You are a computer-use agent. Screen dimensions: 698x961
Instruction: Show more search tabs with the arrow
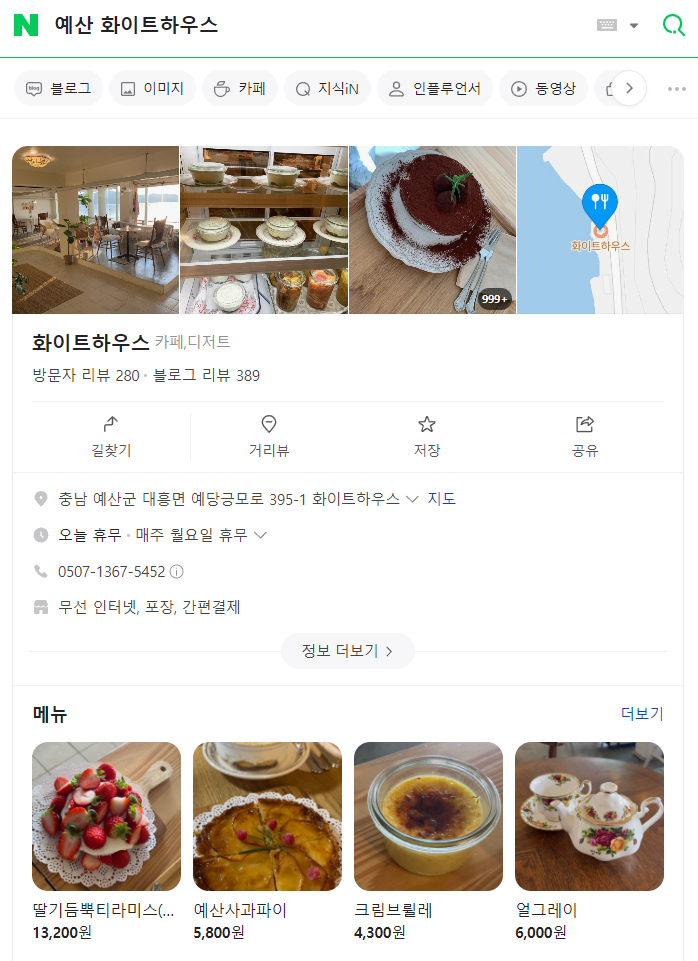click(x=629, y=88)
